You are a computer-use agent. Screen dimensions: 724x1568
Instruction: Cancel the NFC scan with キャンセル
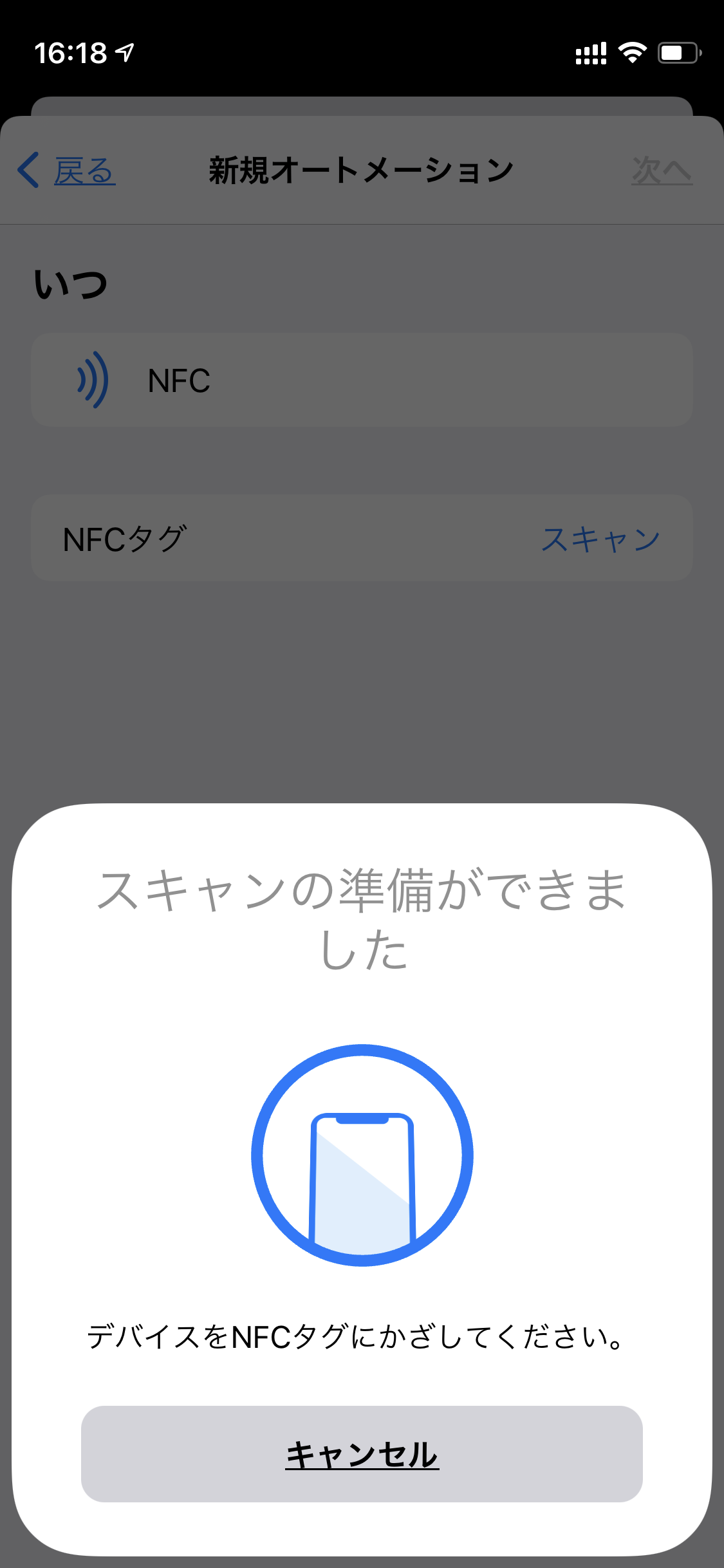coord(362,1454)
